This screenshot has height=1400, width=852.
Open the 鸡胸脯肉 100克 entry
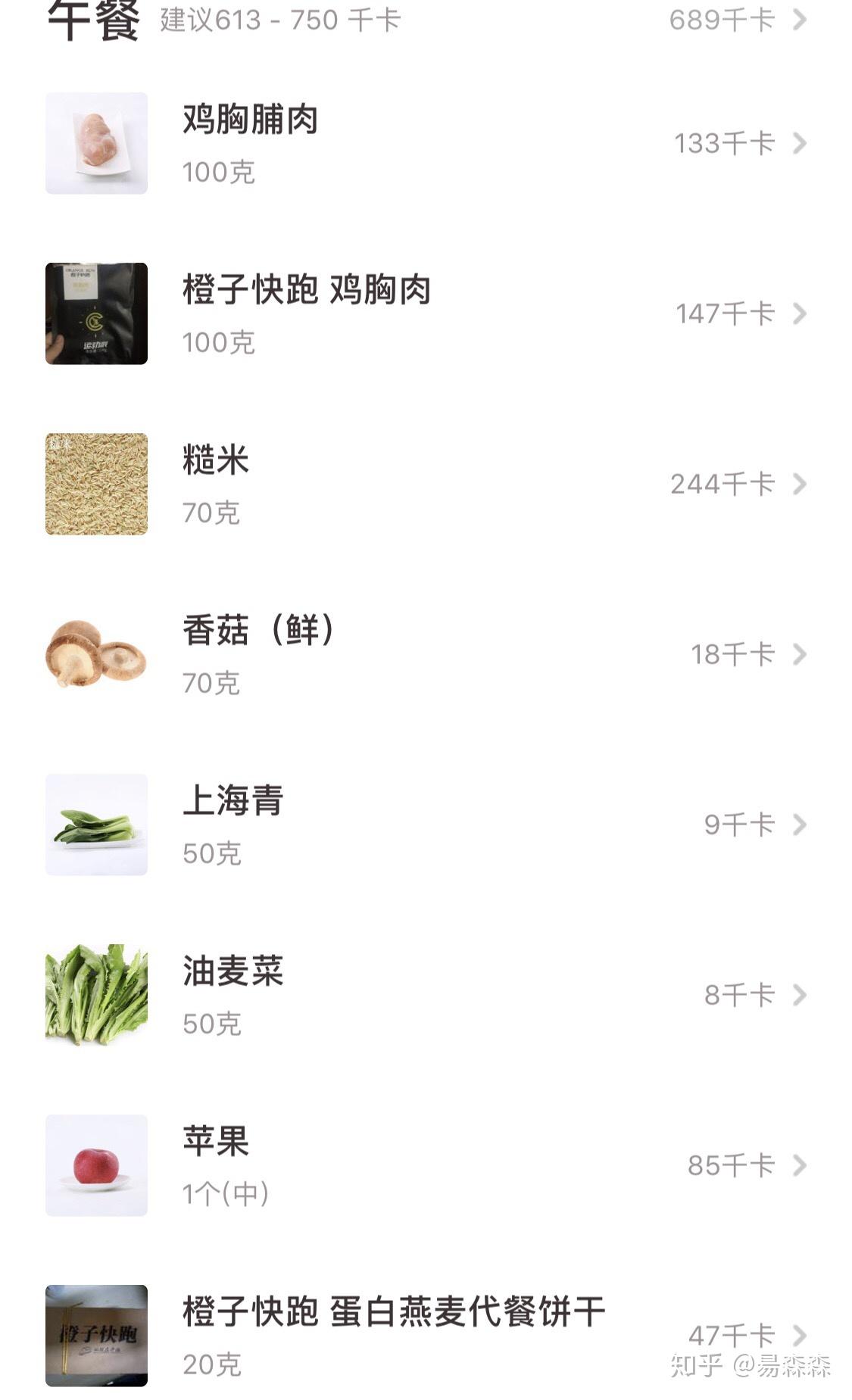point(426,143)
